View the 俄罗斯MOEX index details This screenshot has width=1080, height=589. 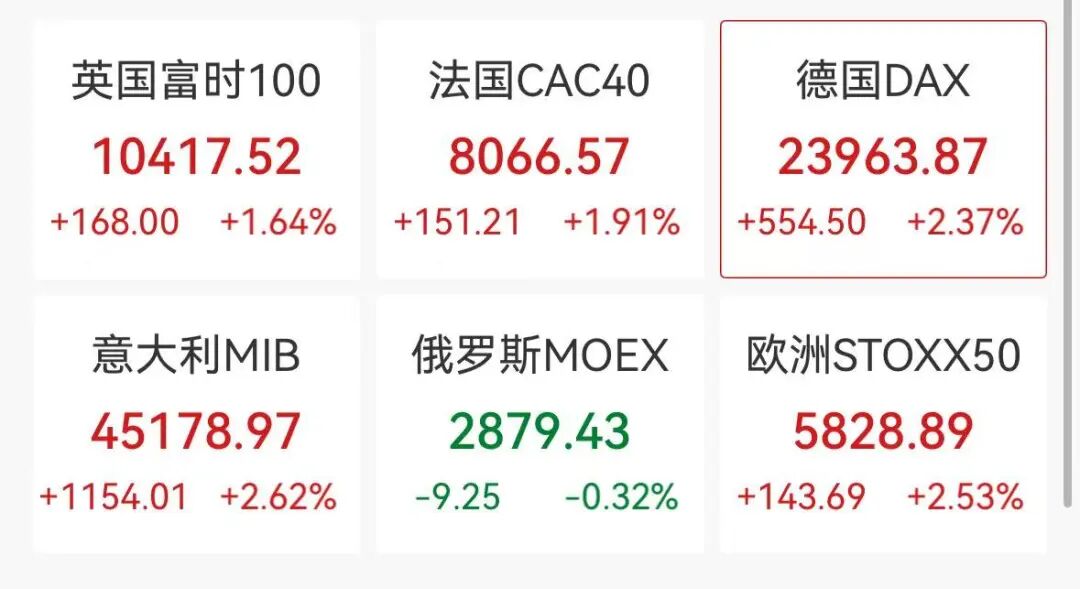(539, 425)
